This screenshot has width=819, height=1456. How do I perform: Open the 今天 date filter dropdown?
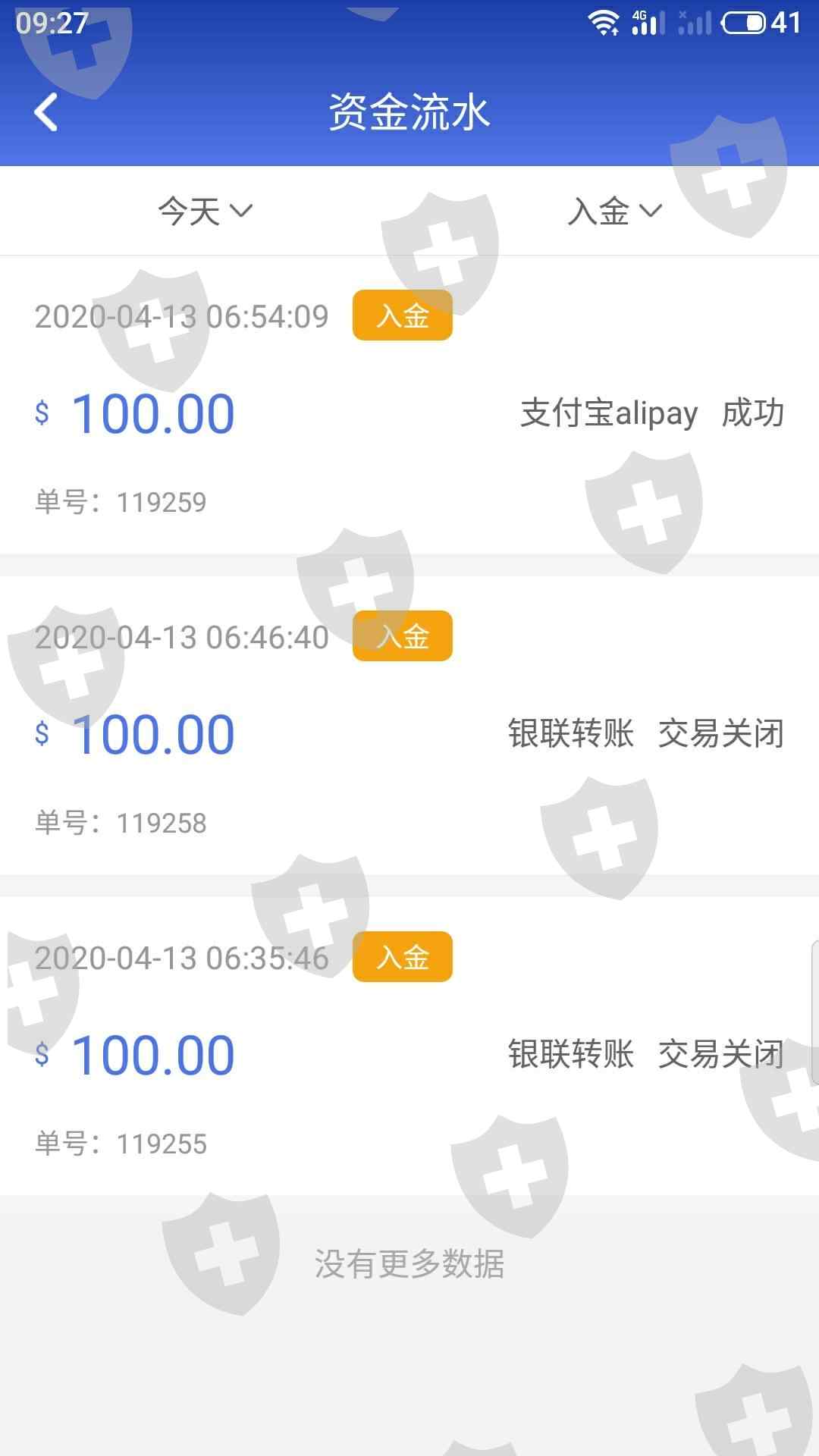(205, 211)
